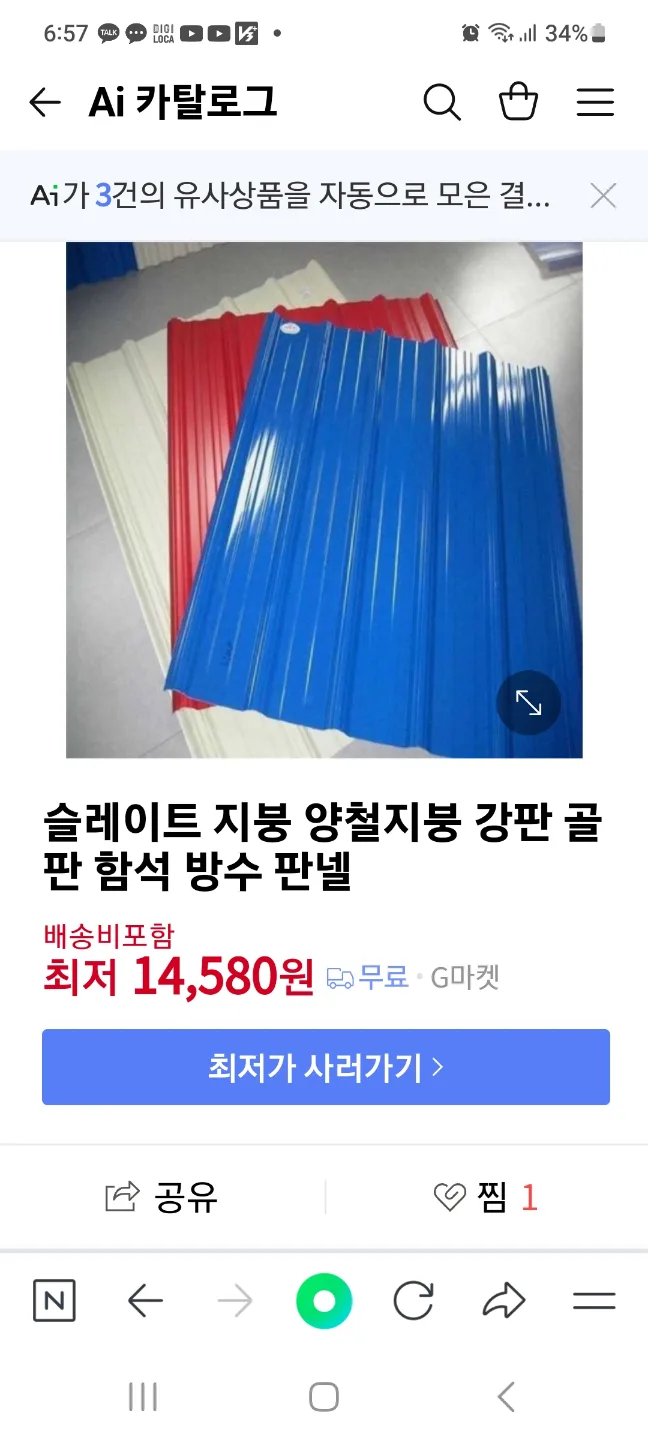The height and width of the screenshot is (1440, 648).
Task: Tap 최저가 사러가기 button
Action: 325,1067
